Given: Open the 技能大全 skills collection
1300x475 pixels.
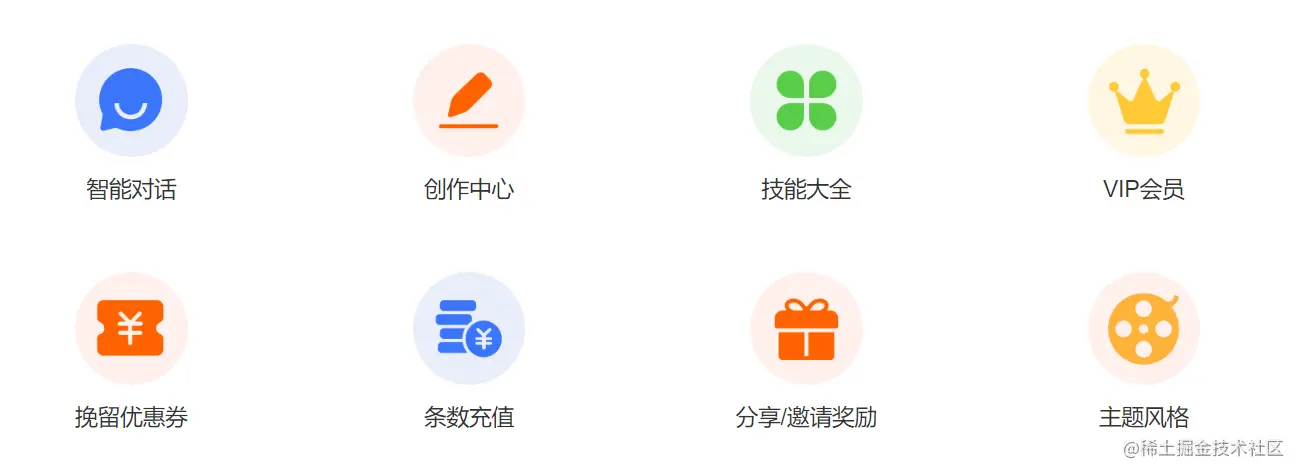Looking at the screenshot, I should coord(806,101).
